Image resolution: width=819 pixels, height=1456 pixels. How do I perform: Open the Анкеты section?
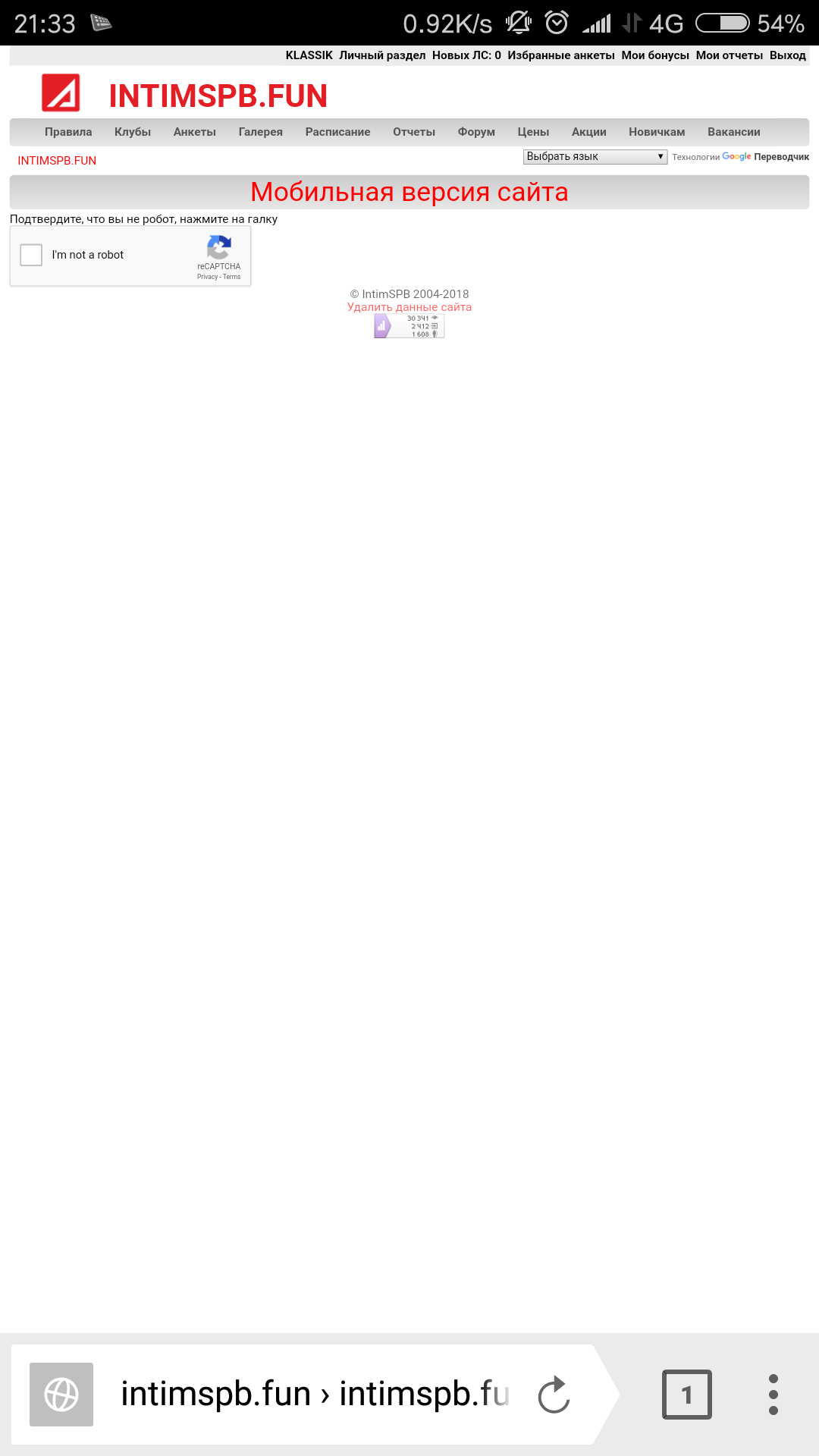pos(195,132)
